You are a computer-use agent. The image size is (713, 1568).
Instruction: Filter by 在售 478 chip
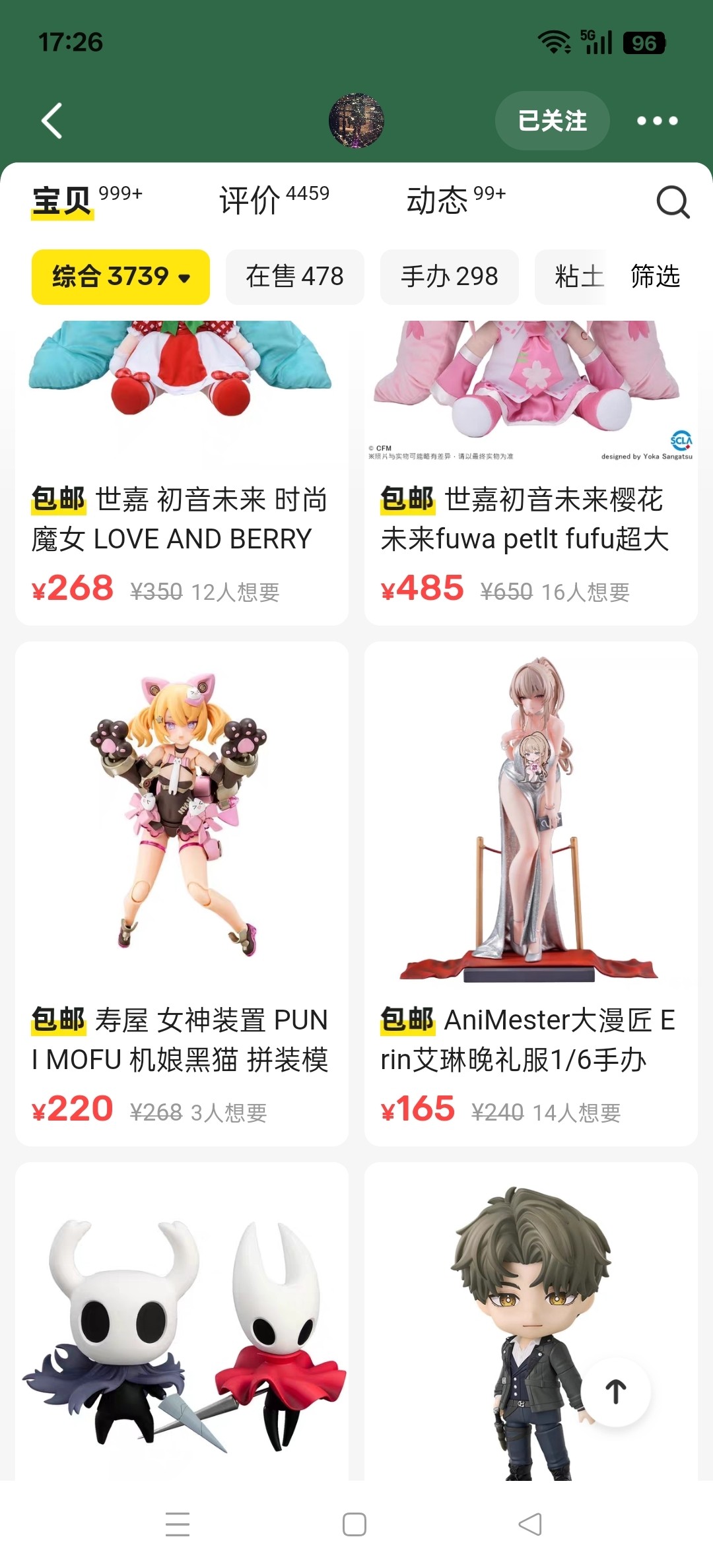pos(294,277)
